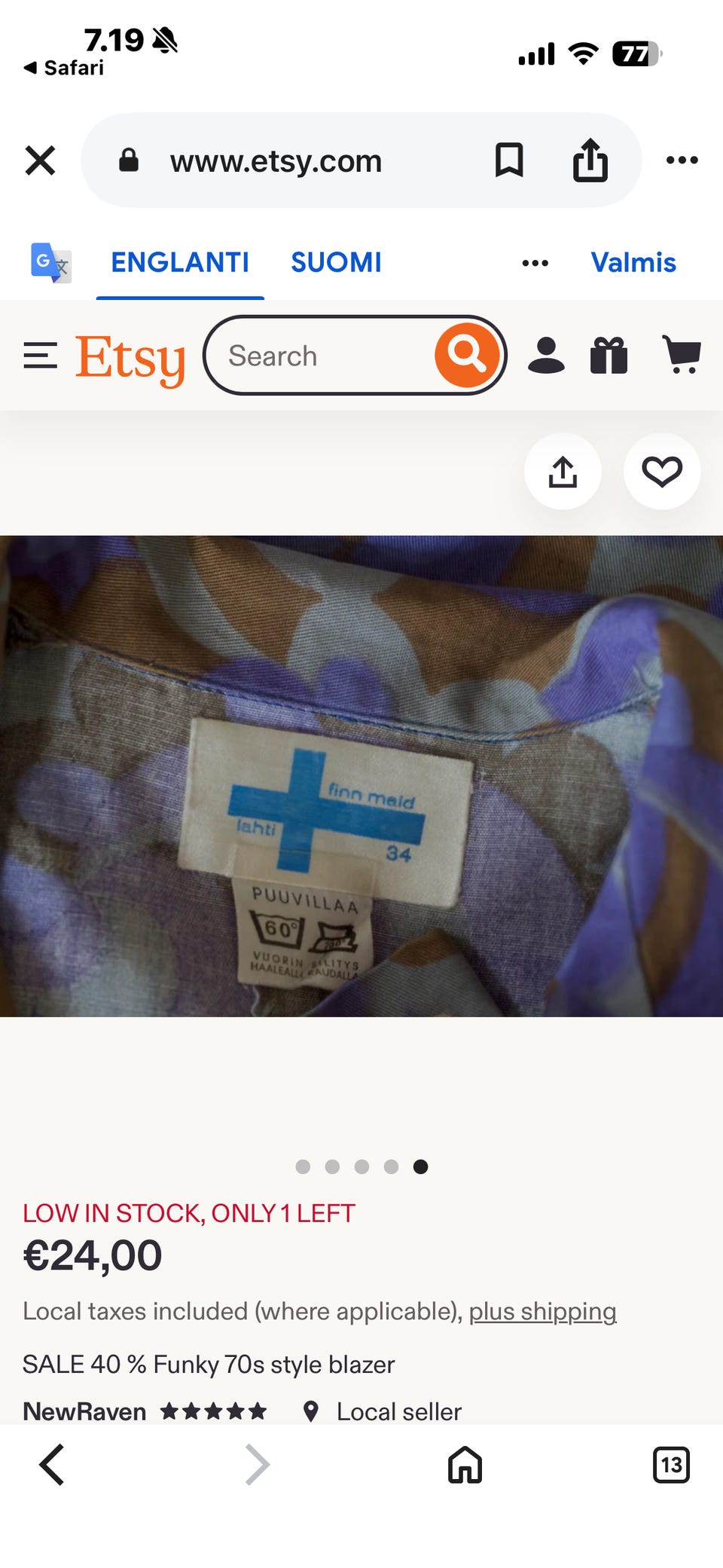Open the Etsy hamburger menu
Image resolution: width=723 pixels, height=1568 pixels.
click(x=41, y=356)
